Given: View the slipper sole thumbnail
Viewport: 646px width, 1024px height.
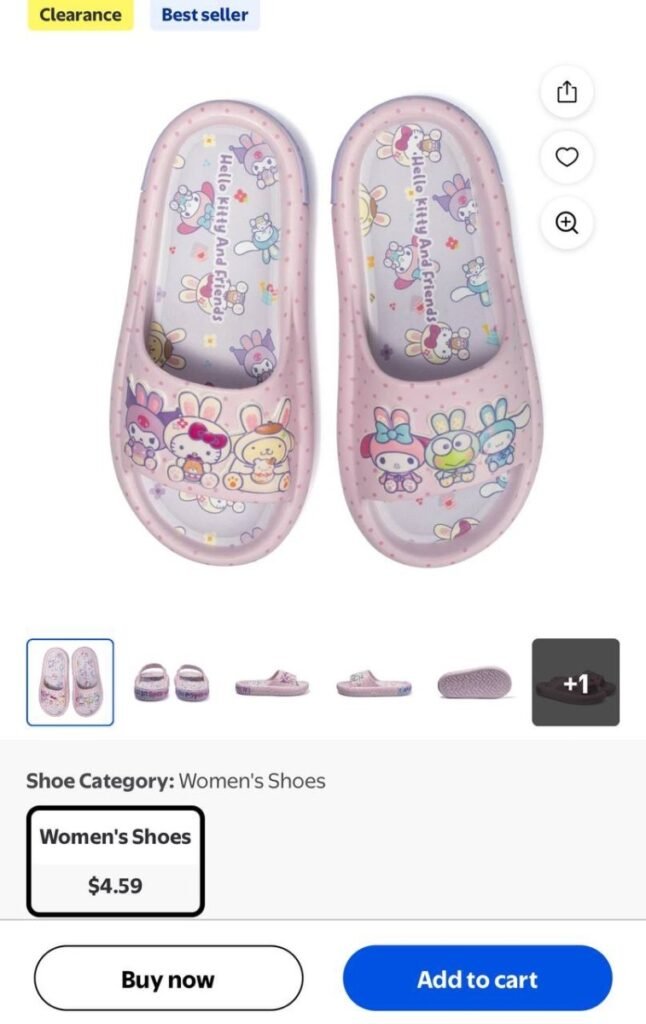Looking at the screenshot, I should tap(474, 683).
